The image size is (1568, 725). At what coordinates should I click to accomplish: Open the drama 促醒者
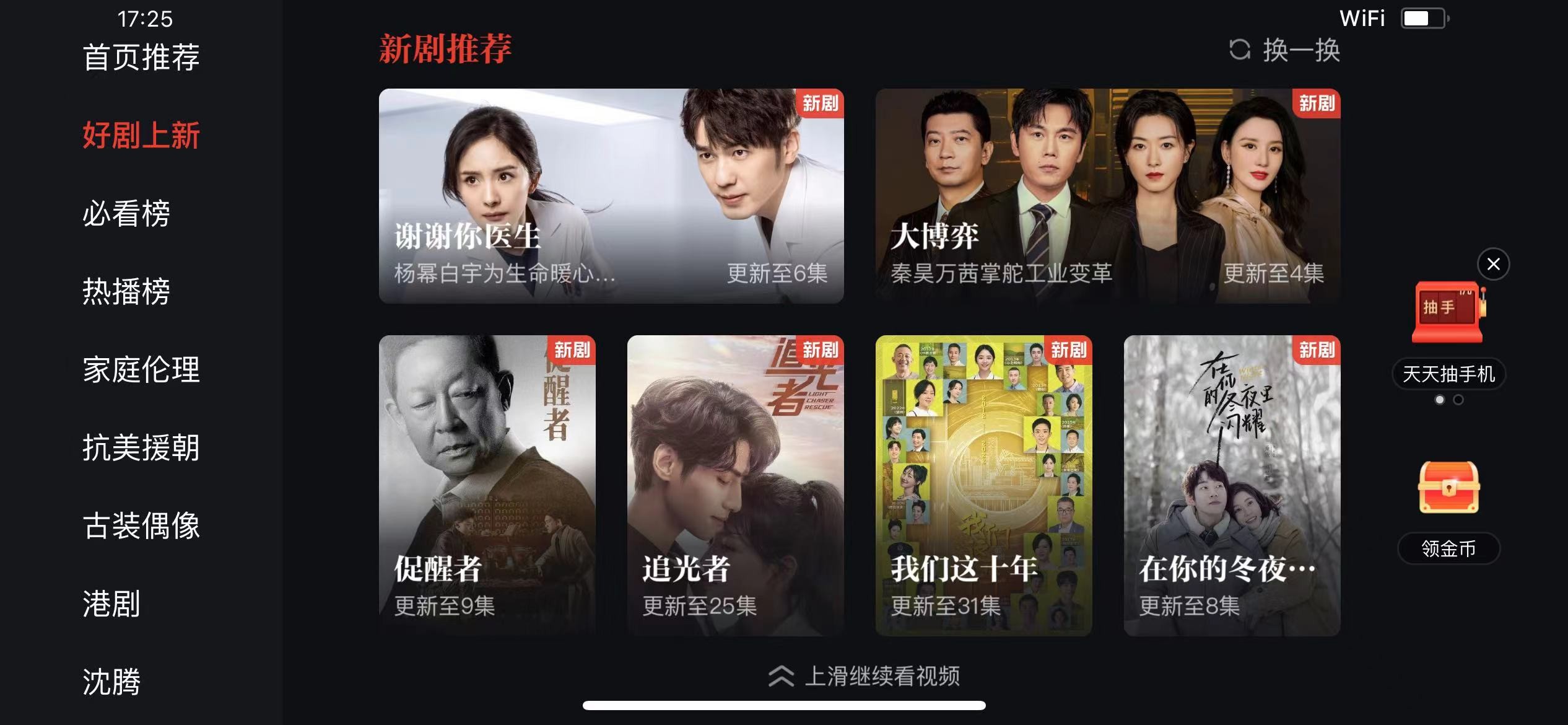[487, 485]
